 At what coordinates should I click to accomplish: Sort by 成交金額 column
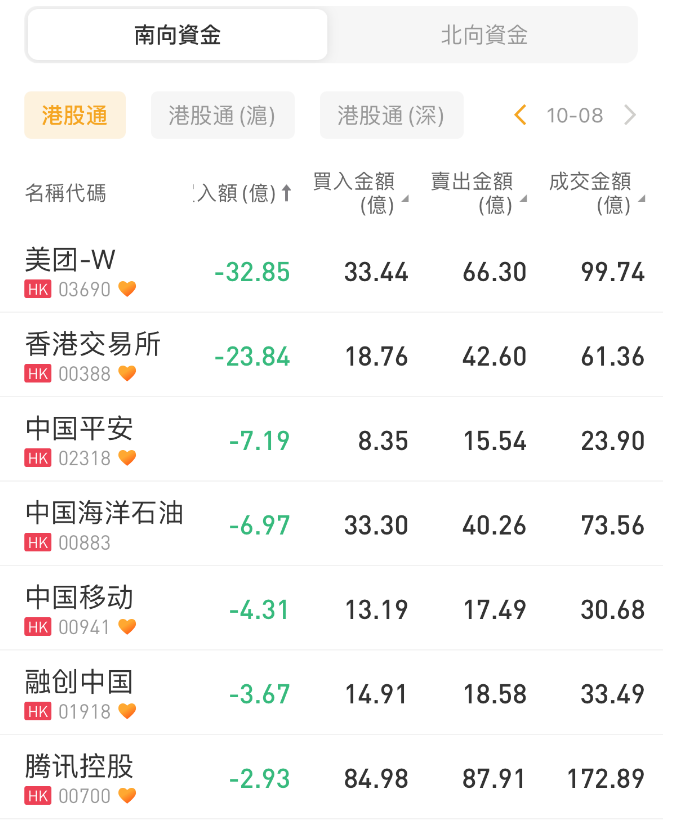[595, 193]
